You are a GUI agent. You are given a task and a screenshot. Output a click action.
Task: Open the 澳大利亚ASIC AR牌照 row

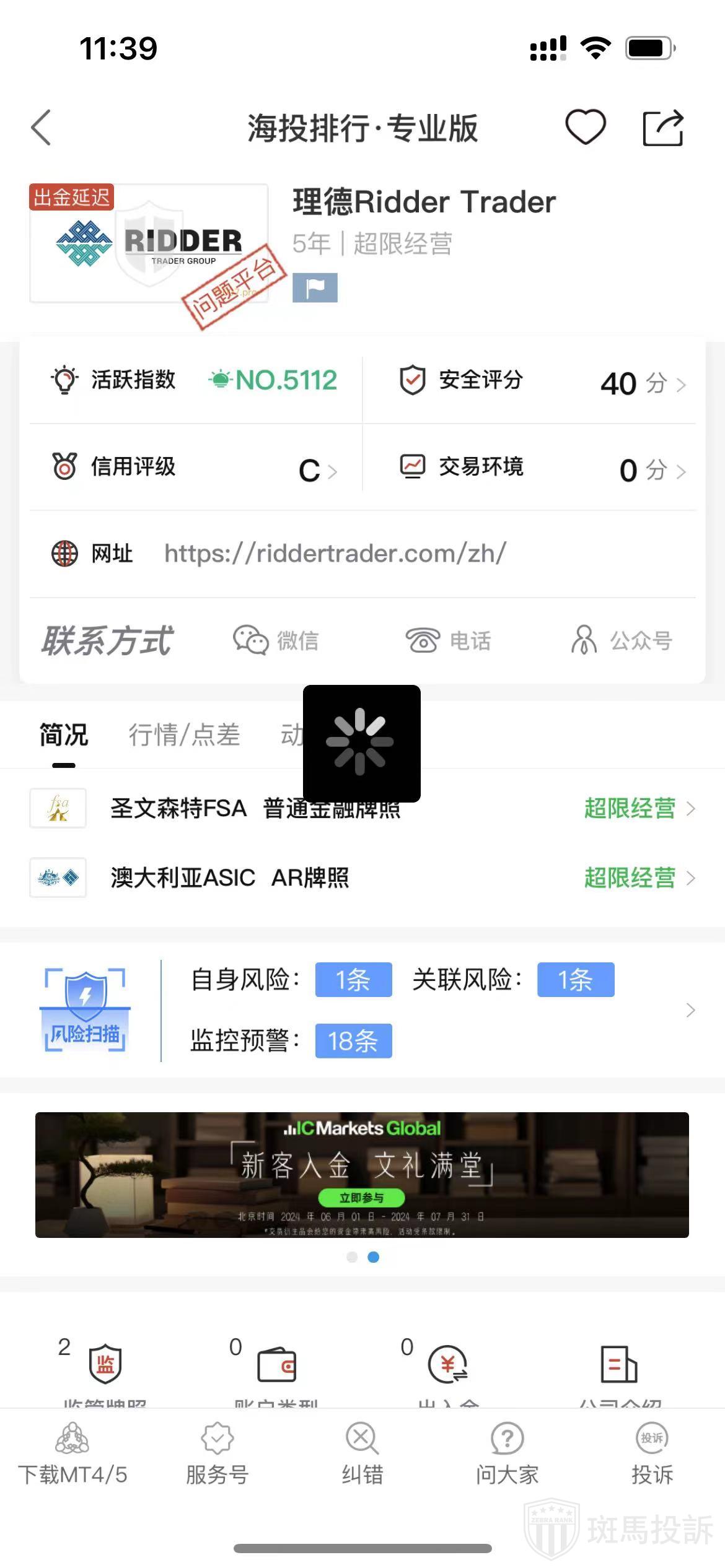click(x=362, y=878)
